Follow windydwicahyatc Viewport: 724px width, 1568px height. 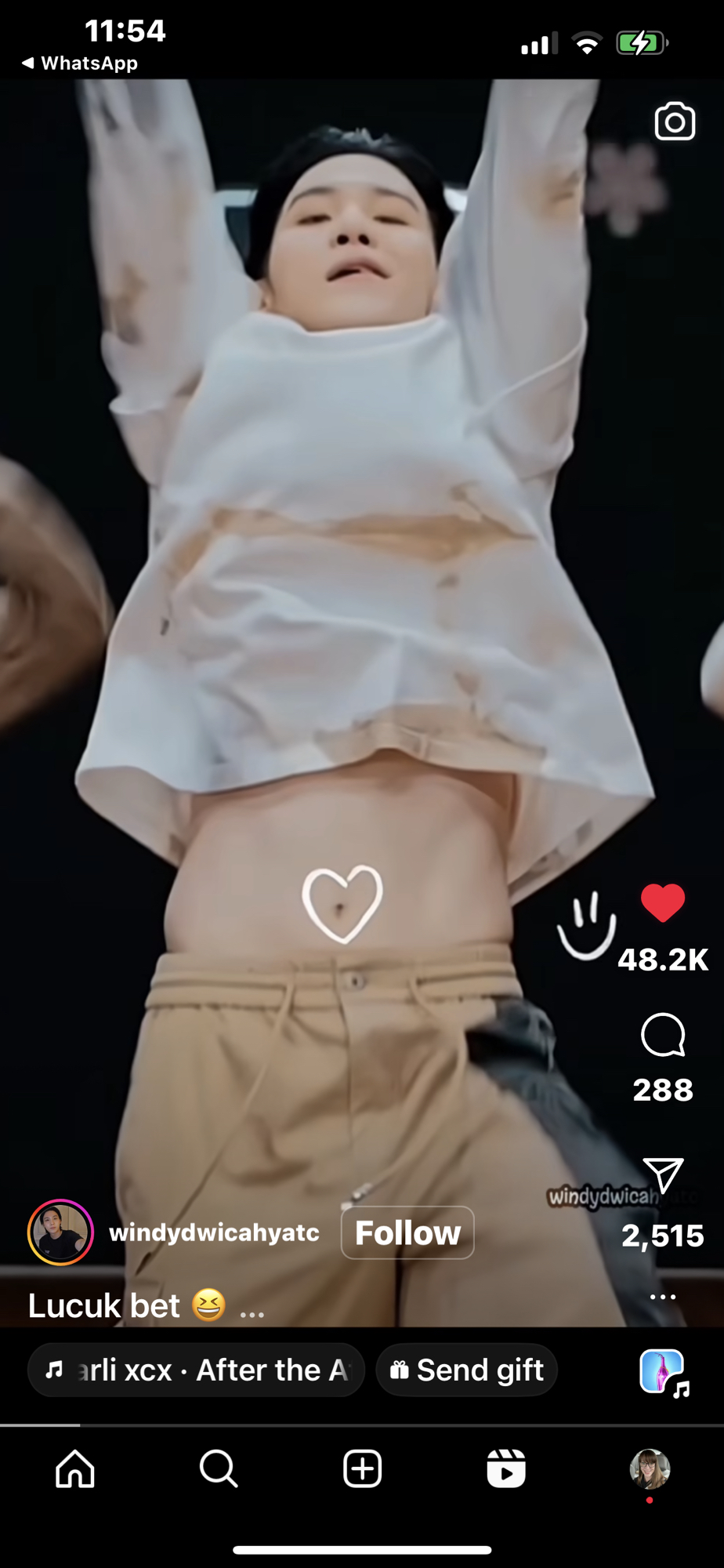(x=407, y=1232)
